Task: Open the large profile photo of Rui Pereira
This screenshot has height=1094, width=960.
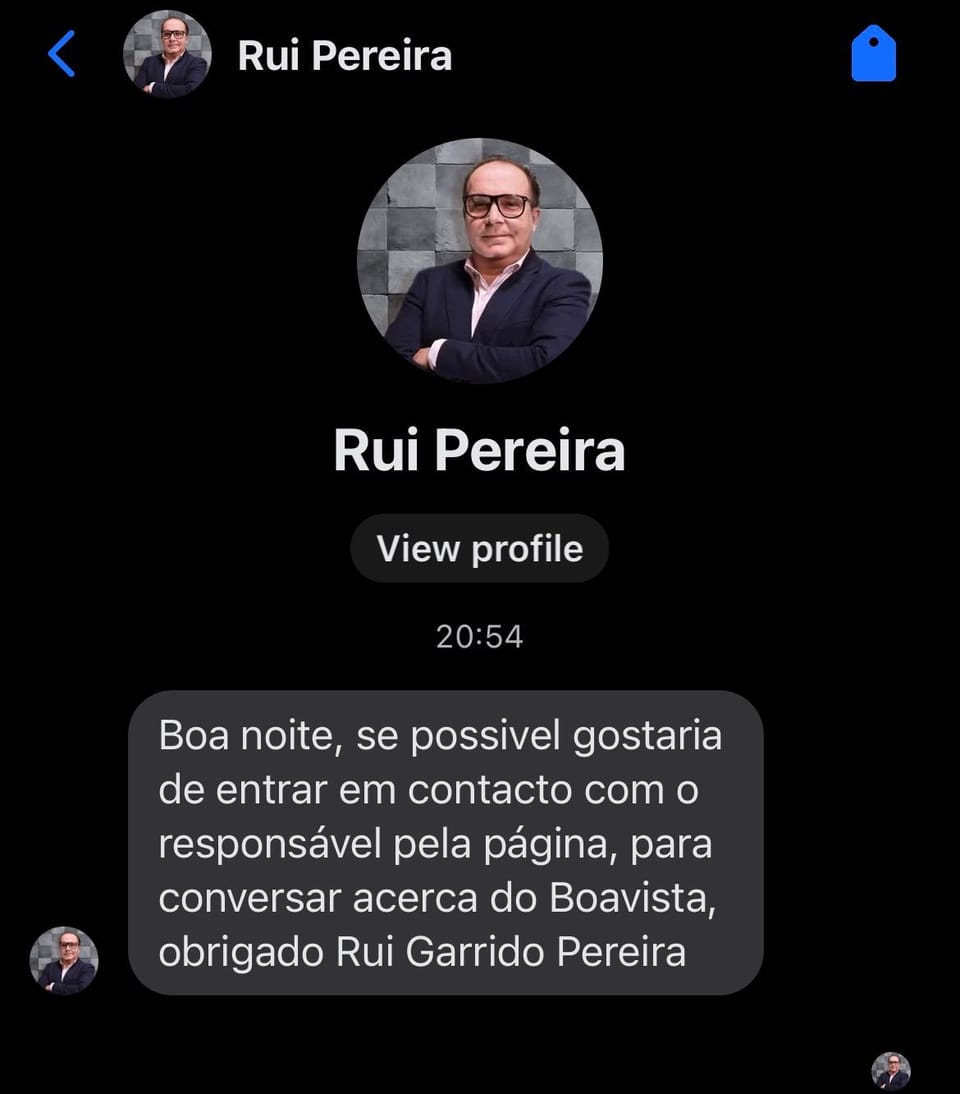Action: click(479, 260)
